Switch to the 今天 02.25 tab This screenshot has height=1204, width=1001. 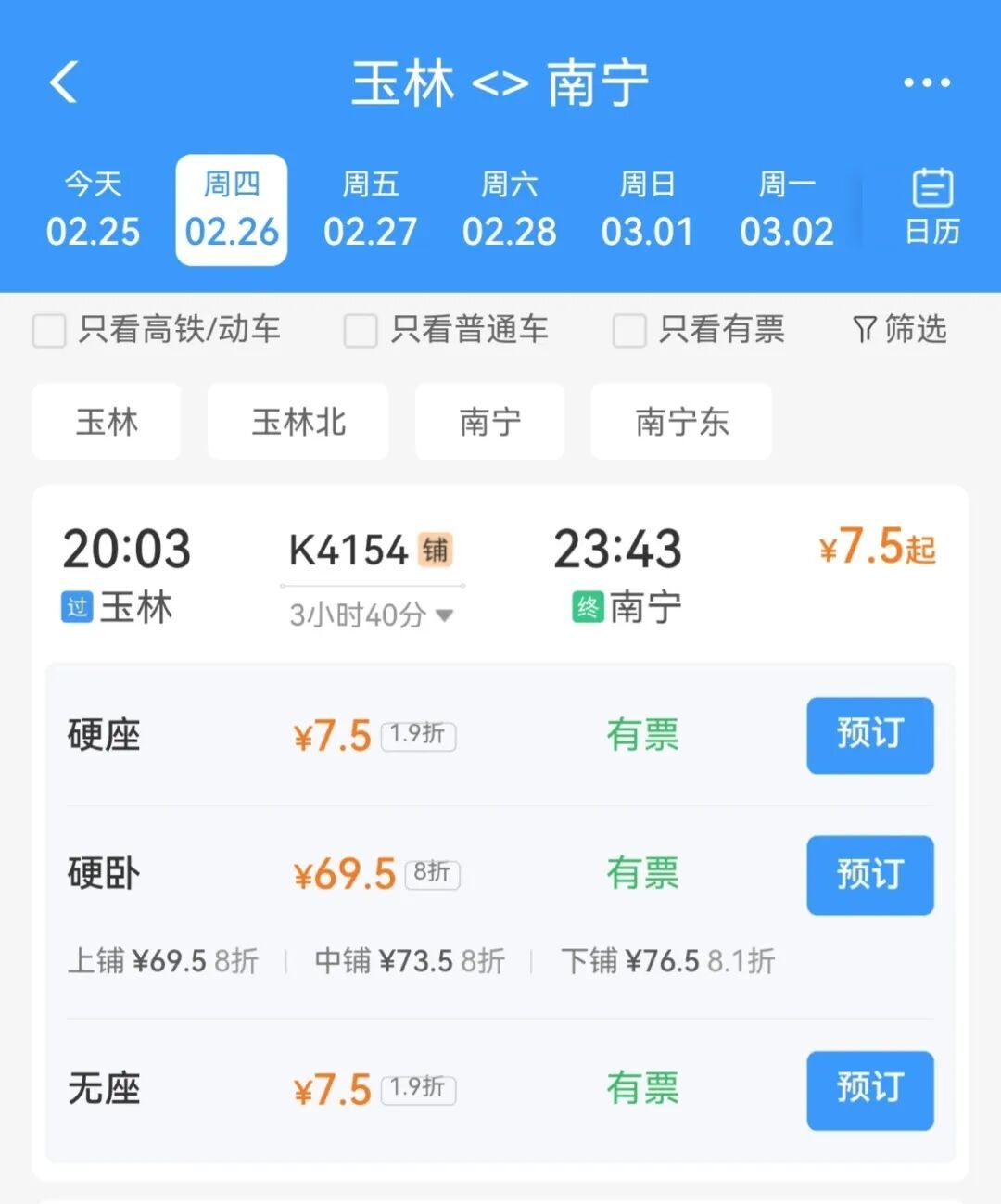pos(92,209)
